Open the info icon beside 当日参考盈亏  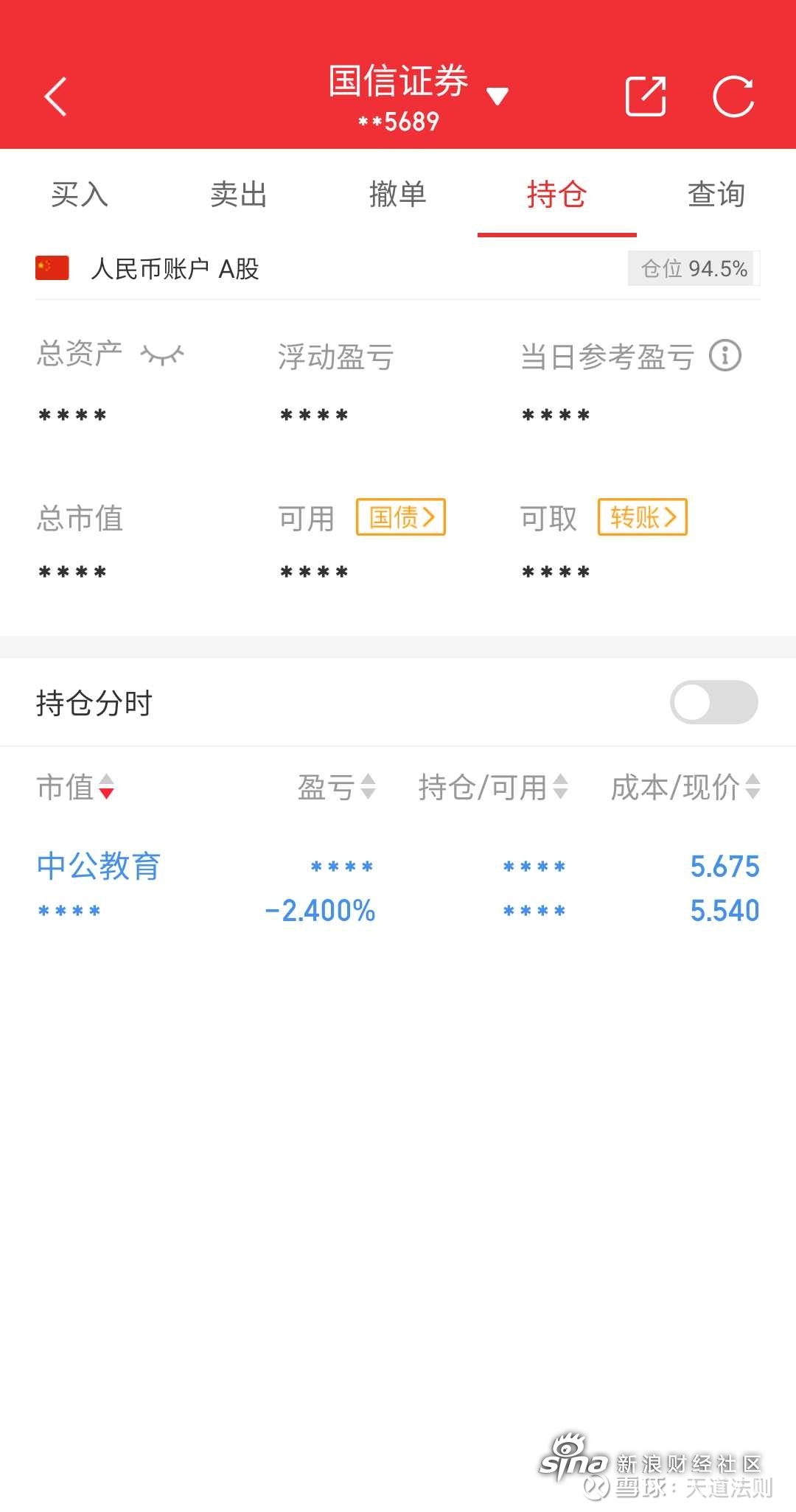725,356
